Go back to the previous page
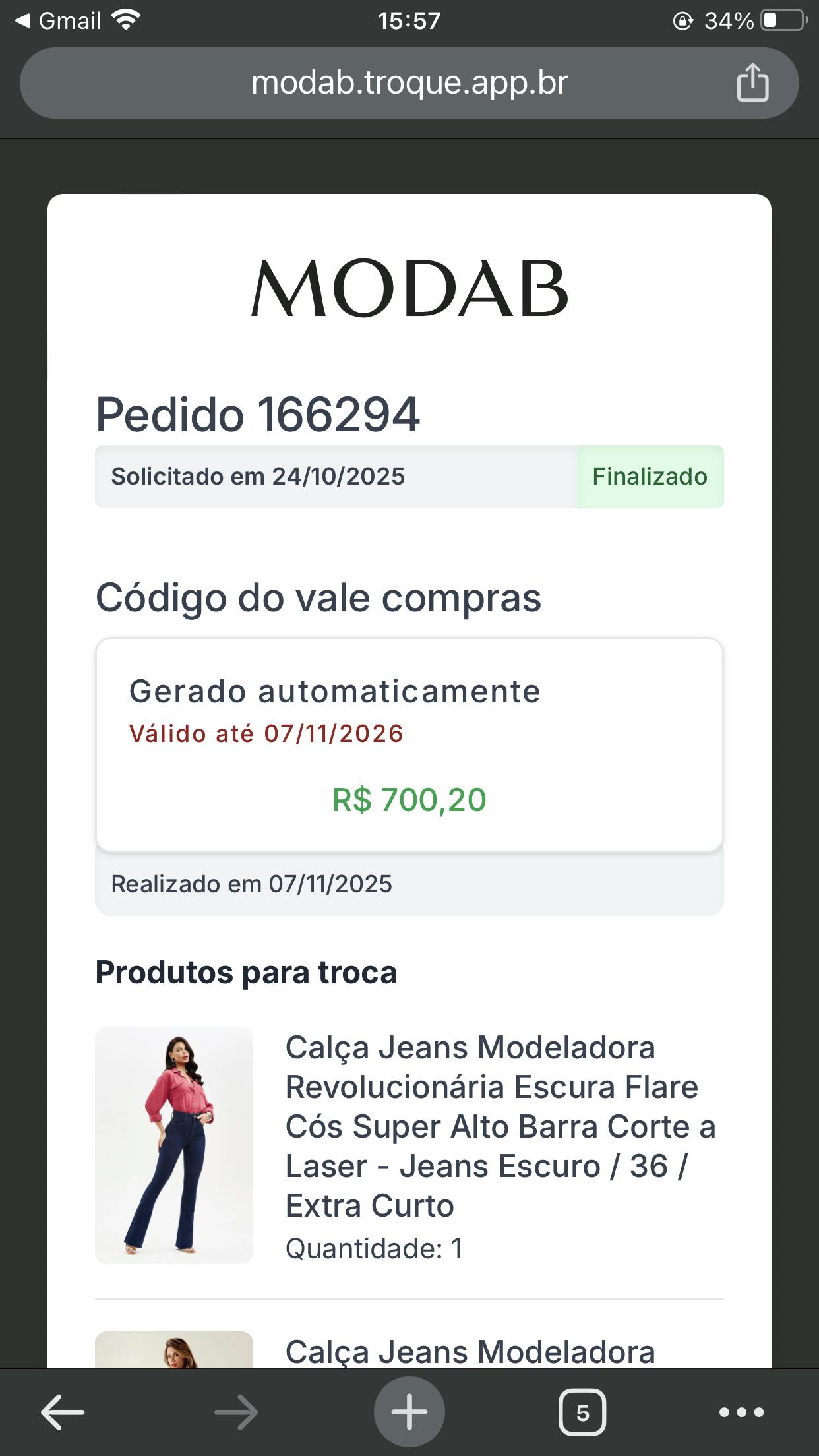This screenshot has width=819, height=1456. coord(63,1412)
